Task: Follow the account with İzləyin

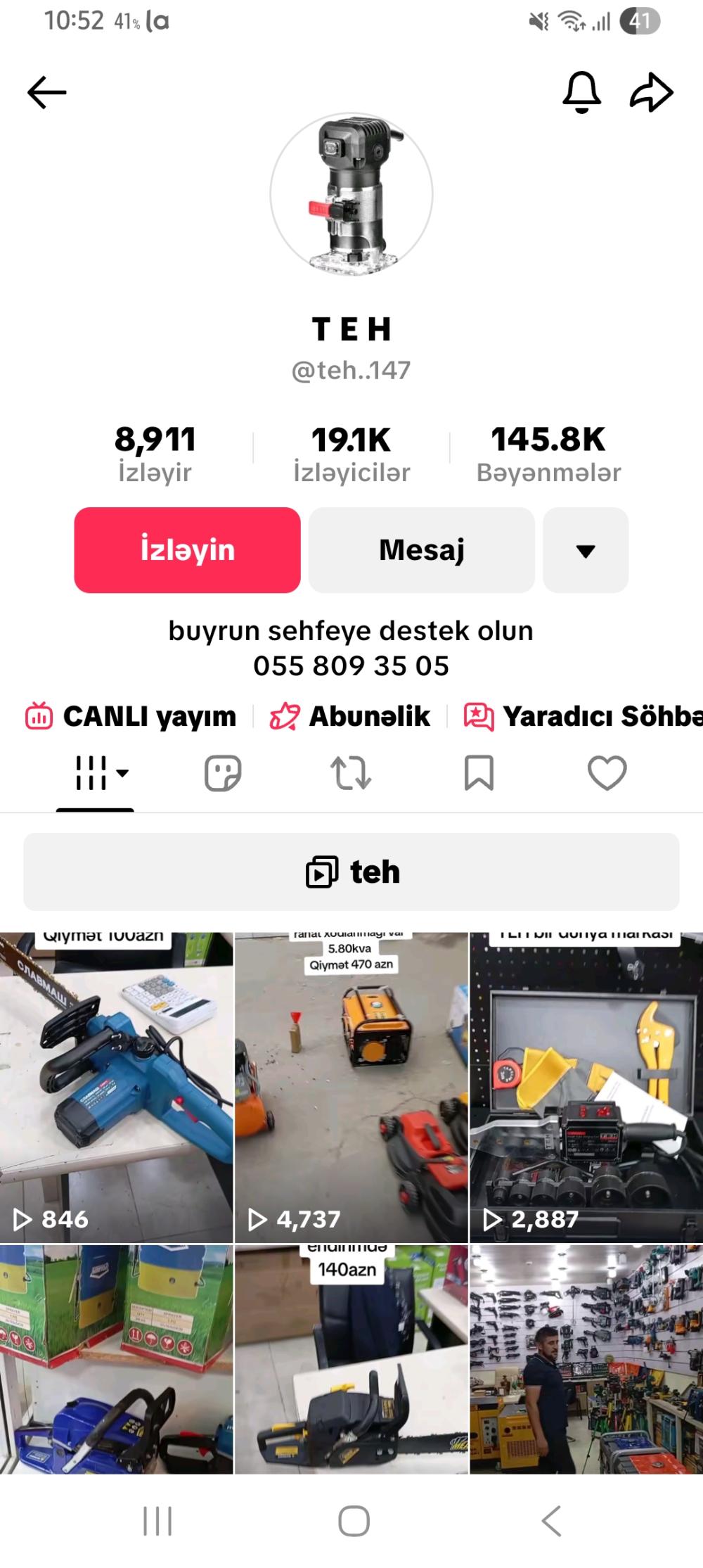Action: (x=187, y=549)
